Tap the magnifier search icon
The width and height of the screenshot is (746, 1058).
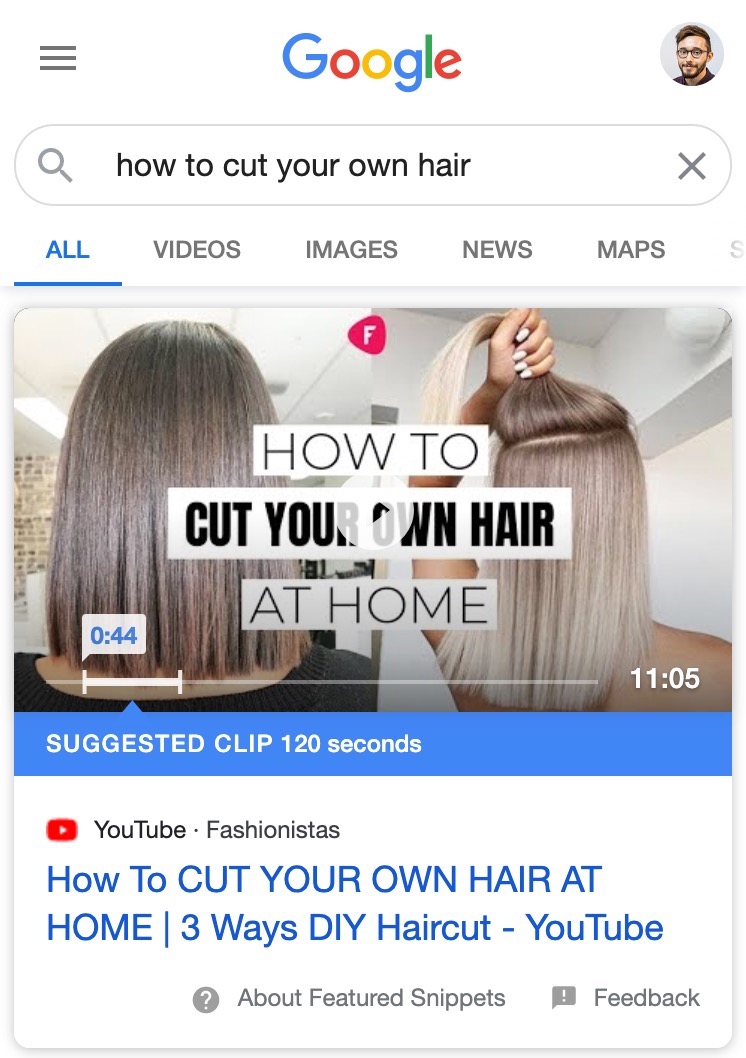click(55, 165)
